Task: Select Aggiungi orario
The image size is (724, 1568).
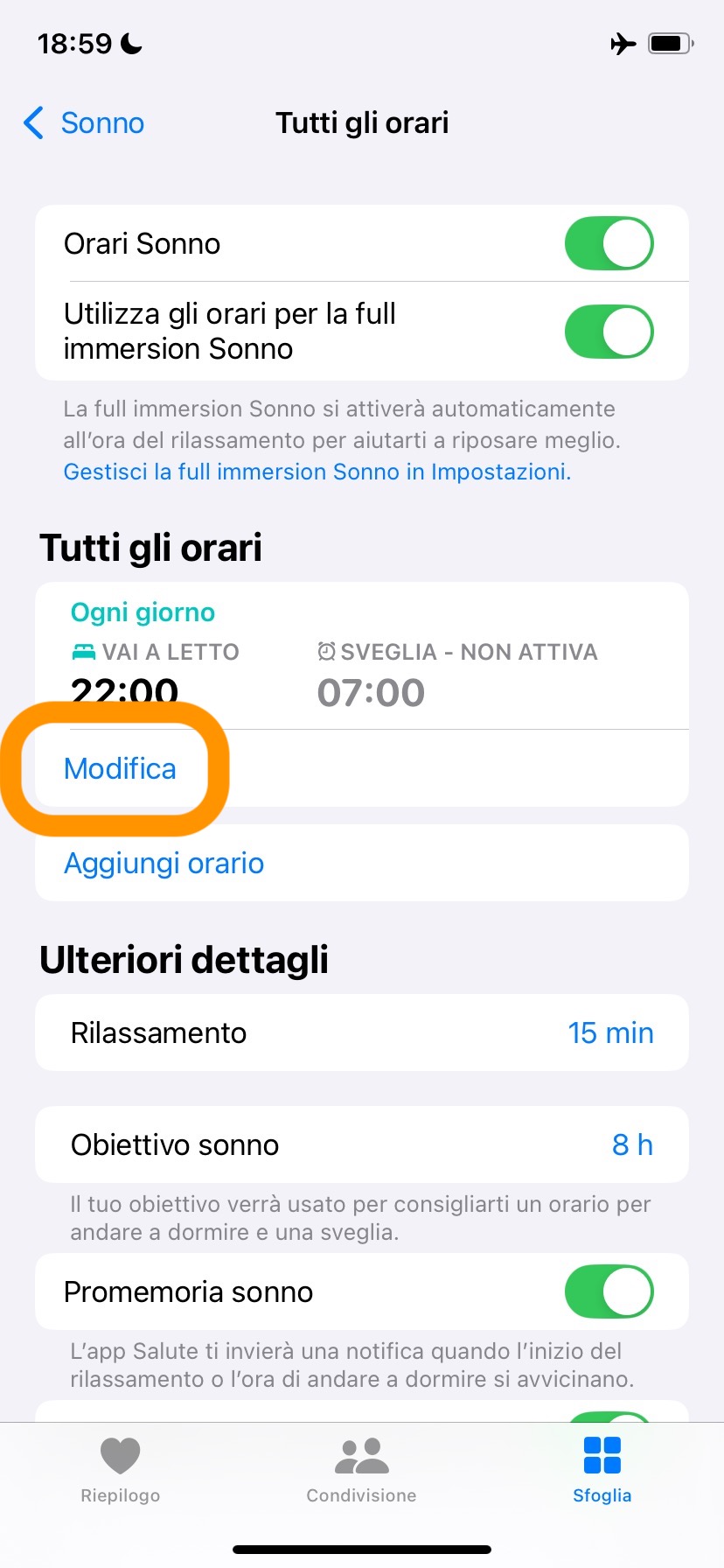Action: (x=164, y=864)
